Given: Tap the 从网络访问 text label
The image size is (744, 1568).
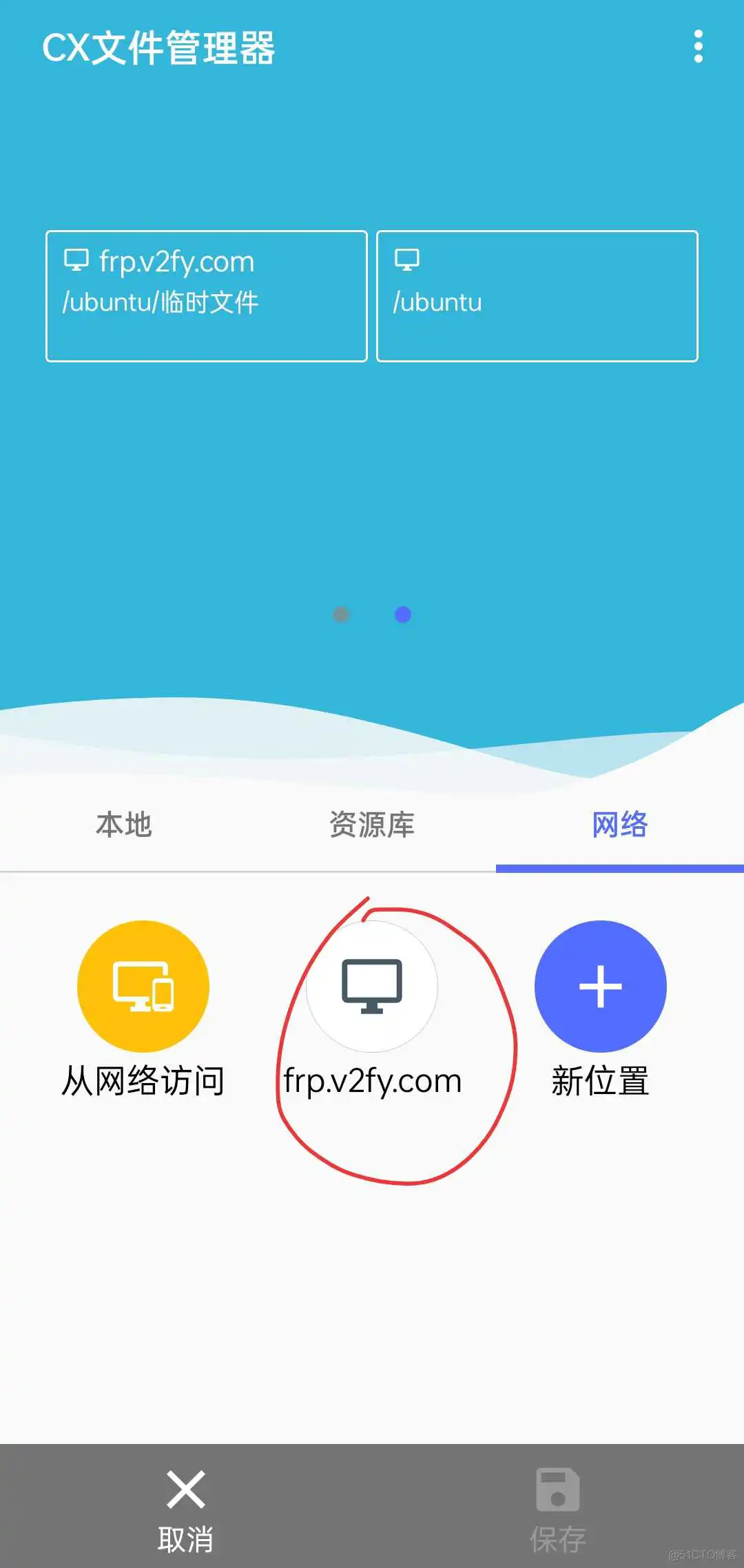Looking at the screenshot, I should (x=142, y=1080).
